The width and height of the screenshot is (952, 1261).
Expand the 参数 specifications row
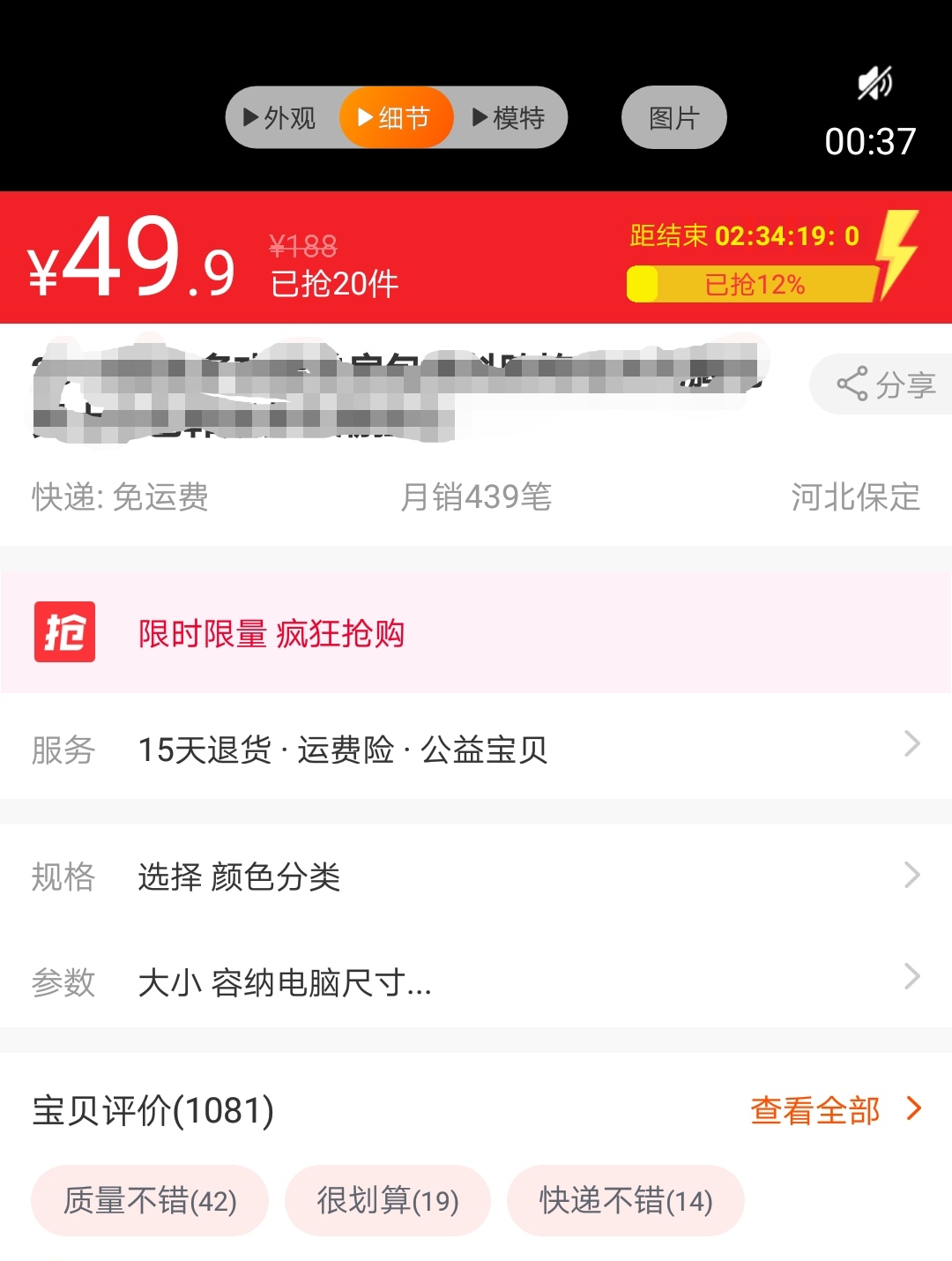coord(476,981)
